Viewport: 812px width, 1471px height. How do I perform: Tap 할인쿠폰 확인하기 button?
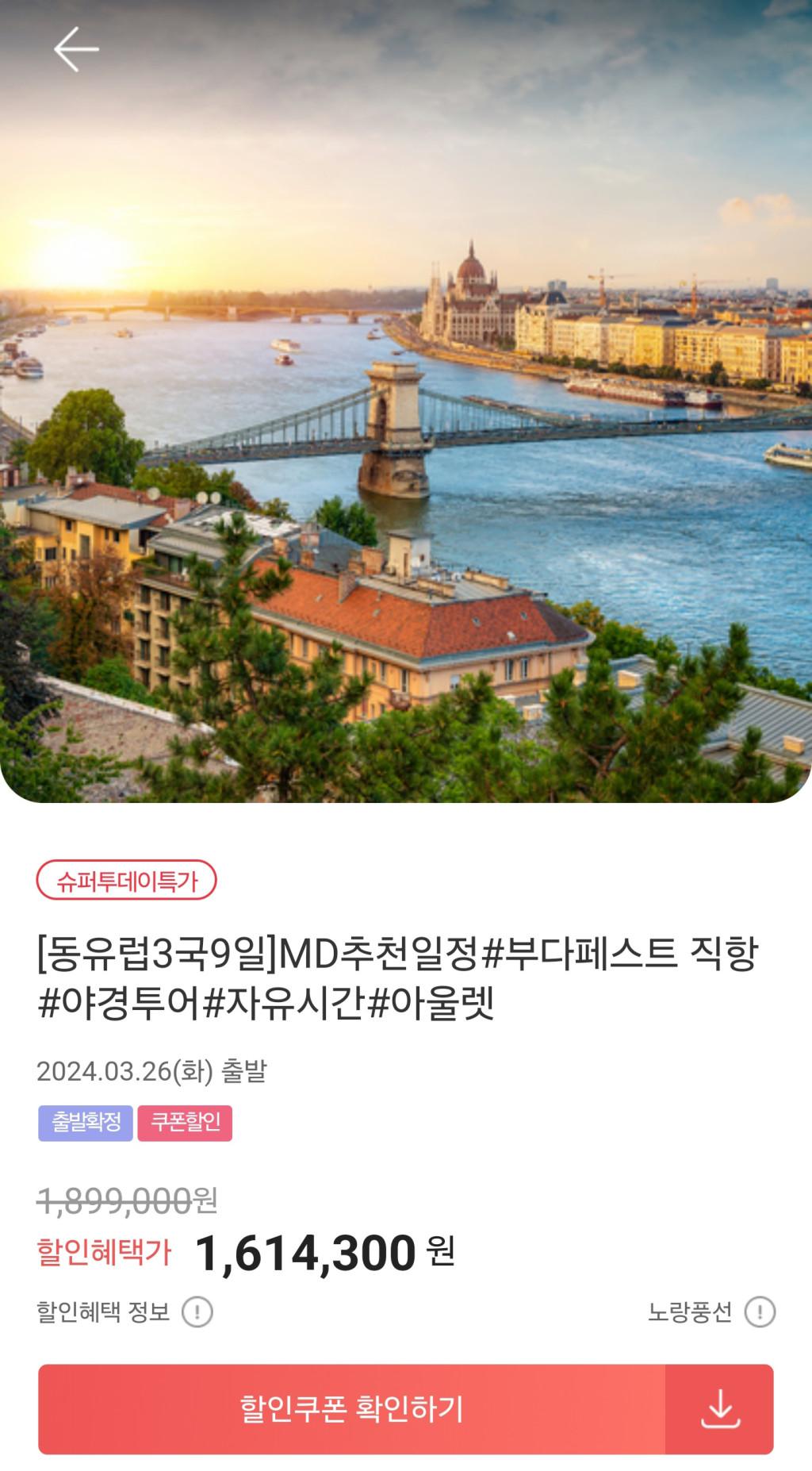pos(352,1408)
